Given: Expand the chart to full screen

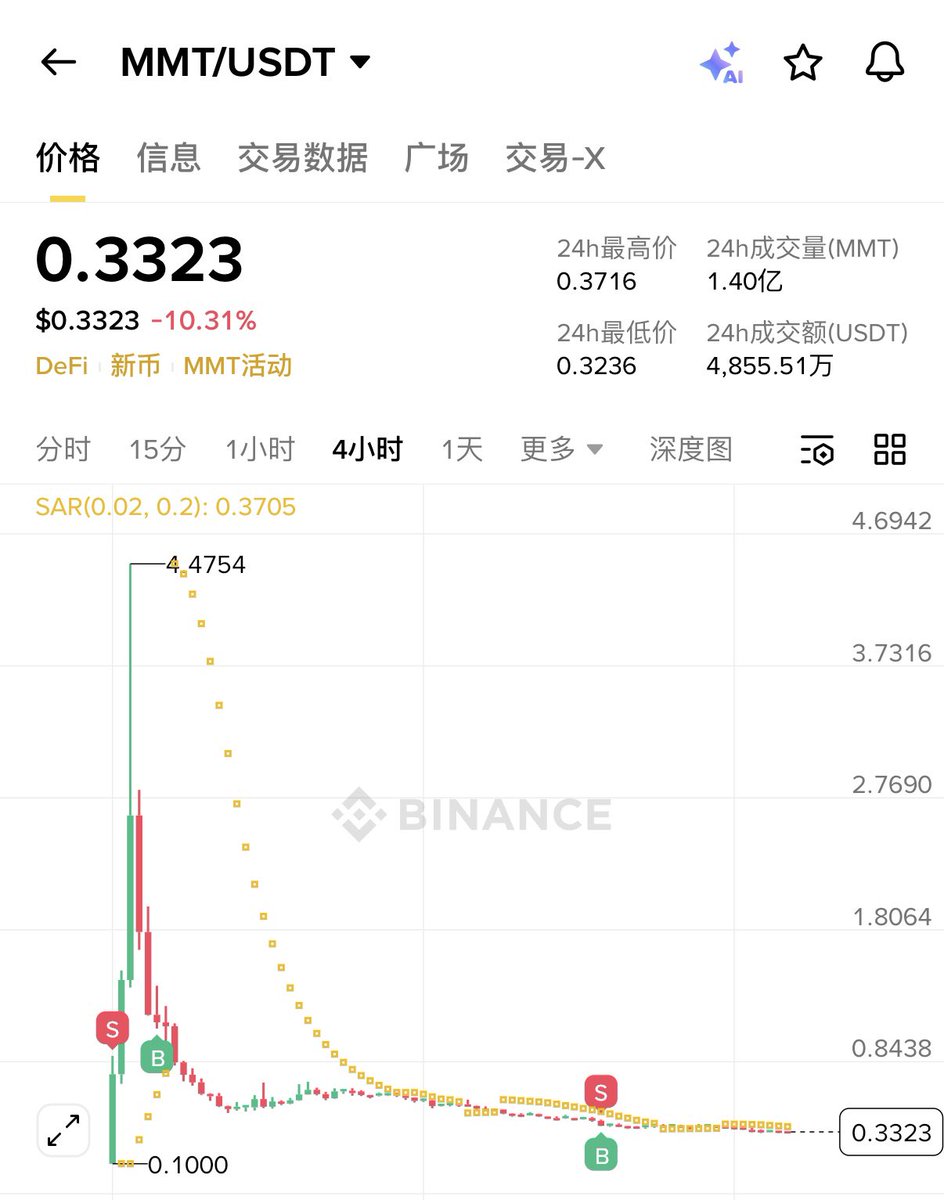Looking at the screenshot, I should (64, 1131).
